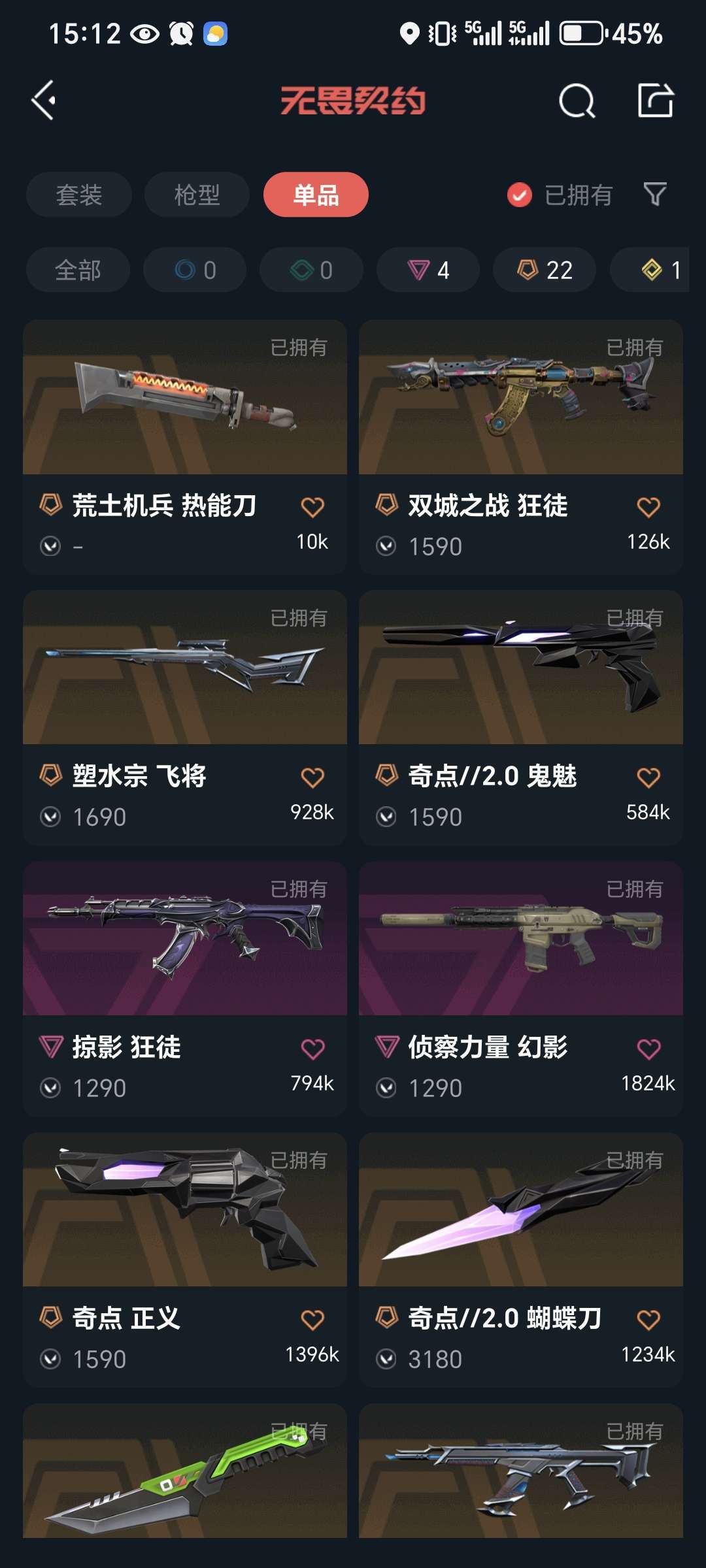
Task: Go back using the top-left arrow
Action: point(44,101)
